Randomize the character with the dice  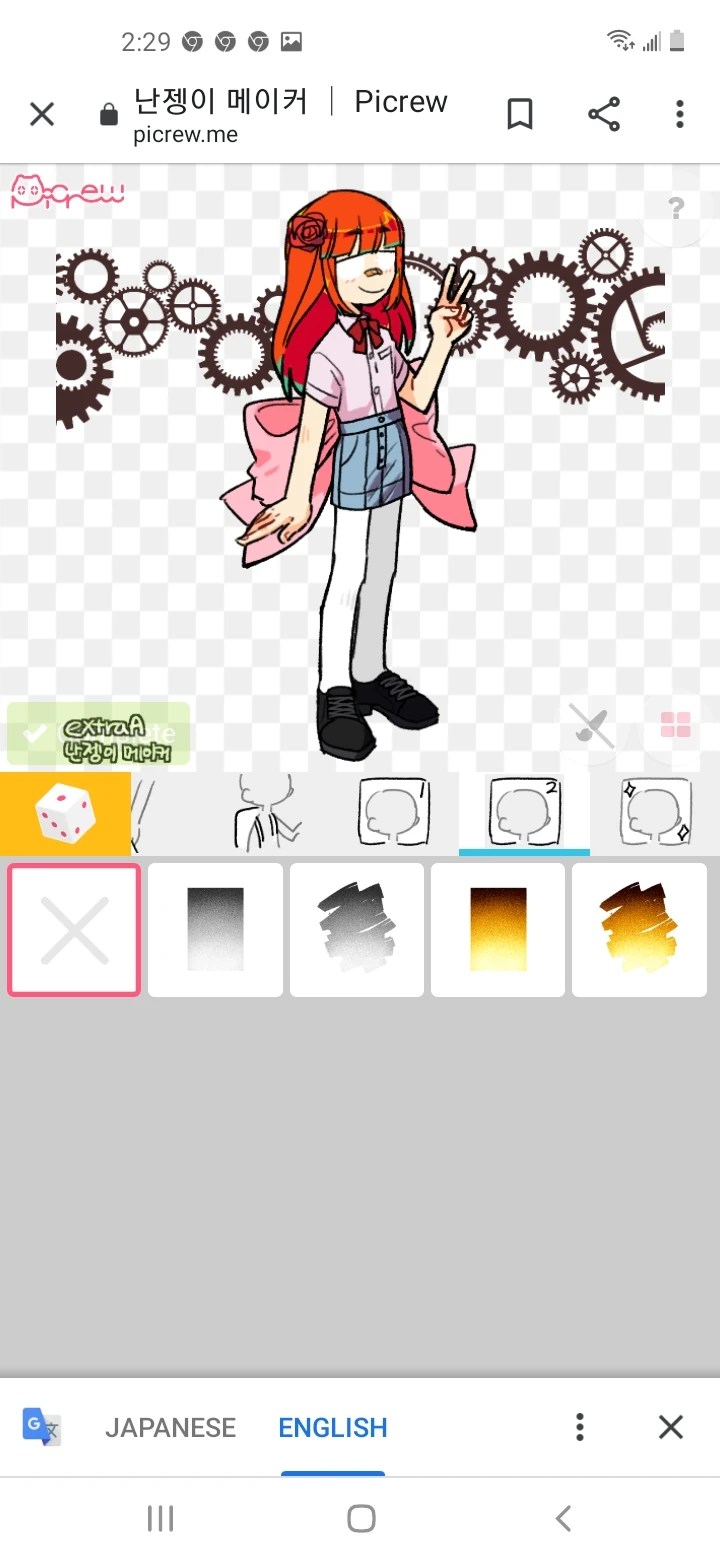coord(65,814)
